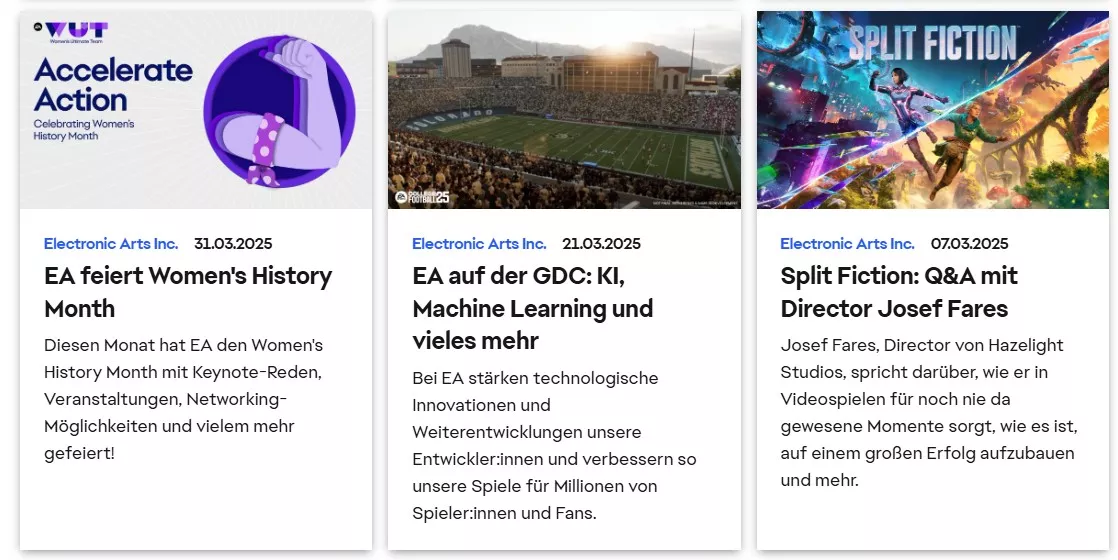Viewport: 1118px width, 560px height.
Task: Open the EA auf der GDC article card
Action: coord(532,308)
